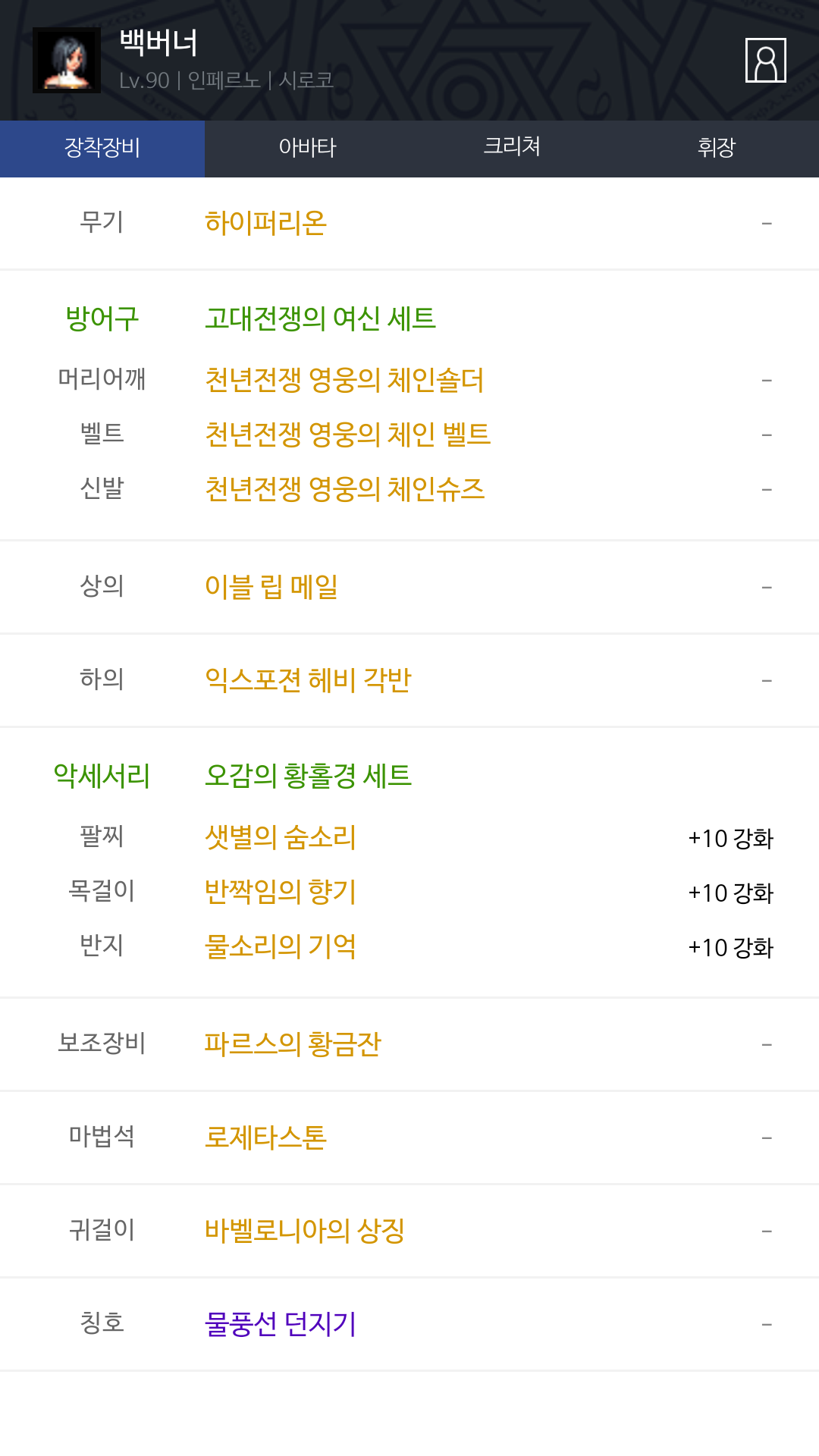View 파르스의 황금잔 sub equipment
This screenshot has height=1456, width=819.
(293, 1044)
